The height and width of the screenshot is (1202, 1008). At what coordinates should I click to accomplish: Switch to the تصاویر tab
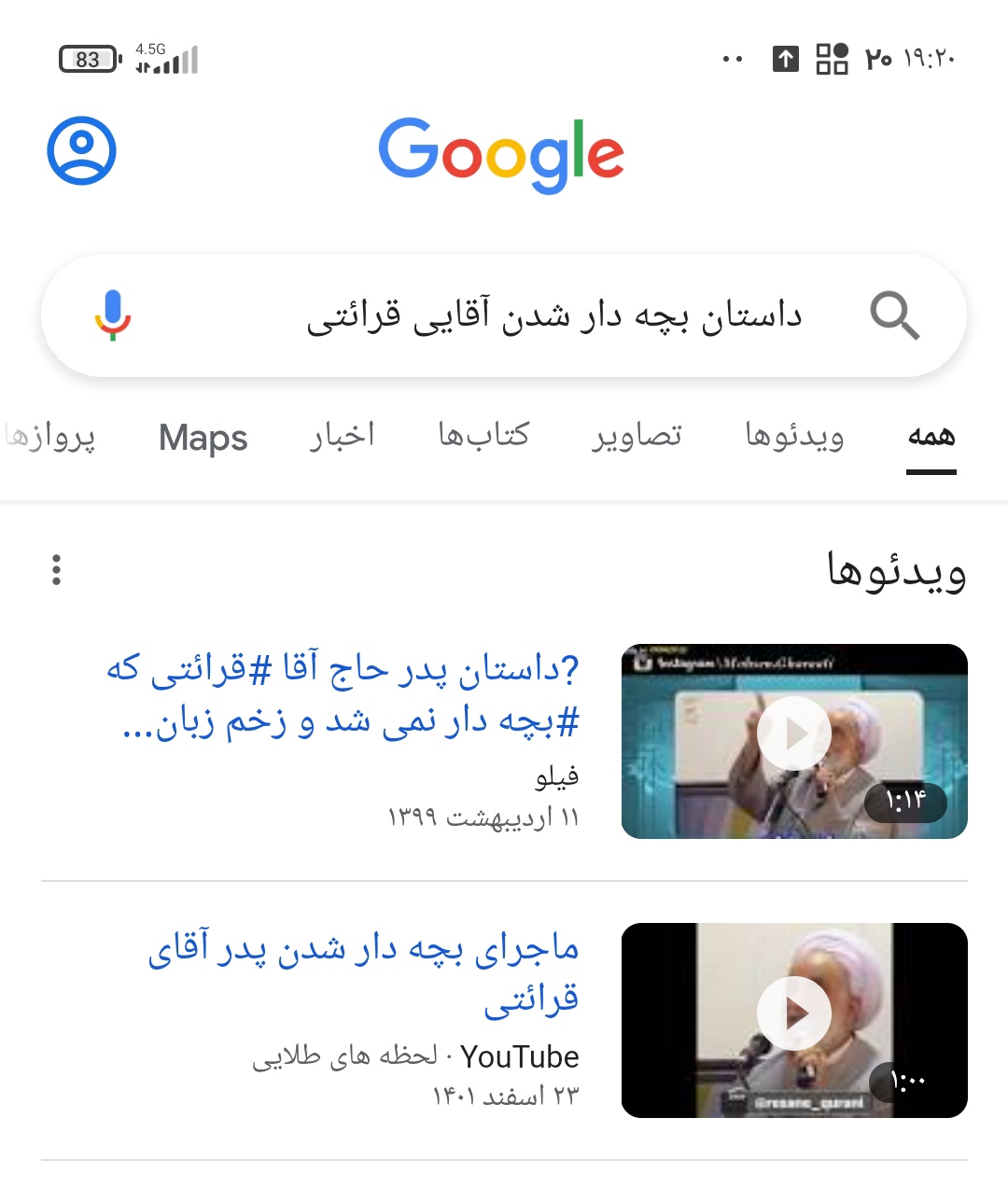(637, 436)
